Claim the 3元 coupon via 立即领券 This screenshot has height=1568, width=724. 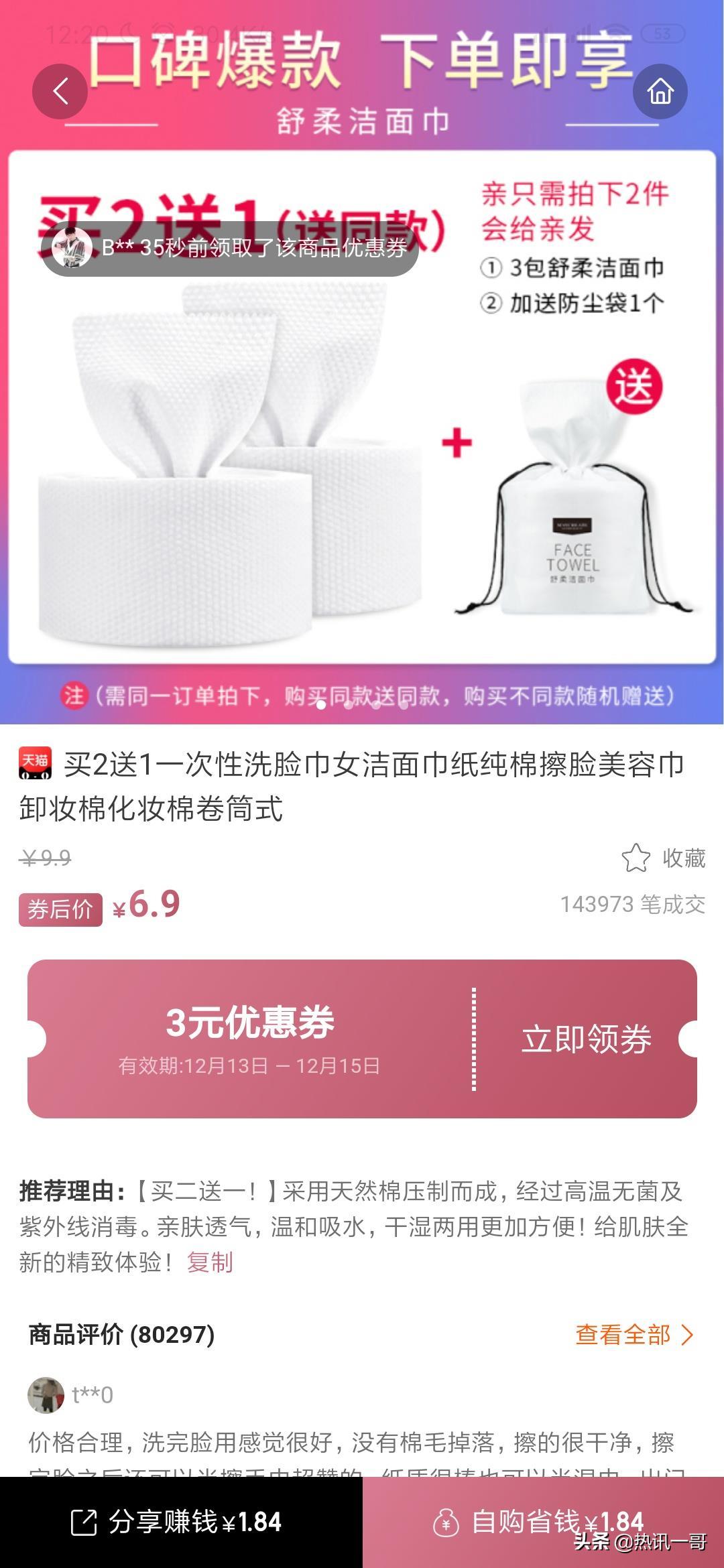coord(586,1039)
